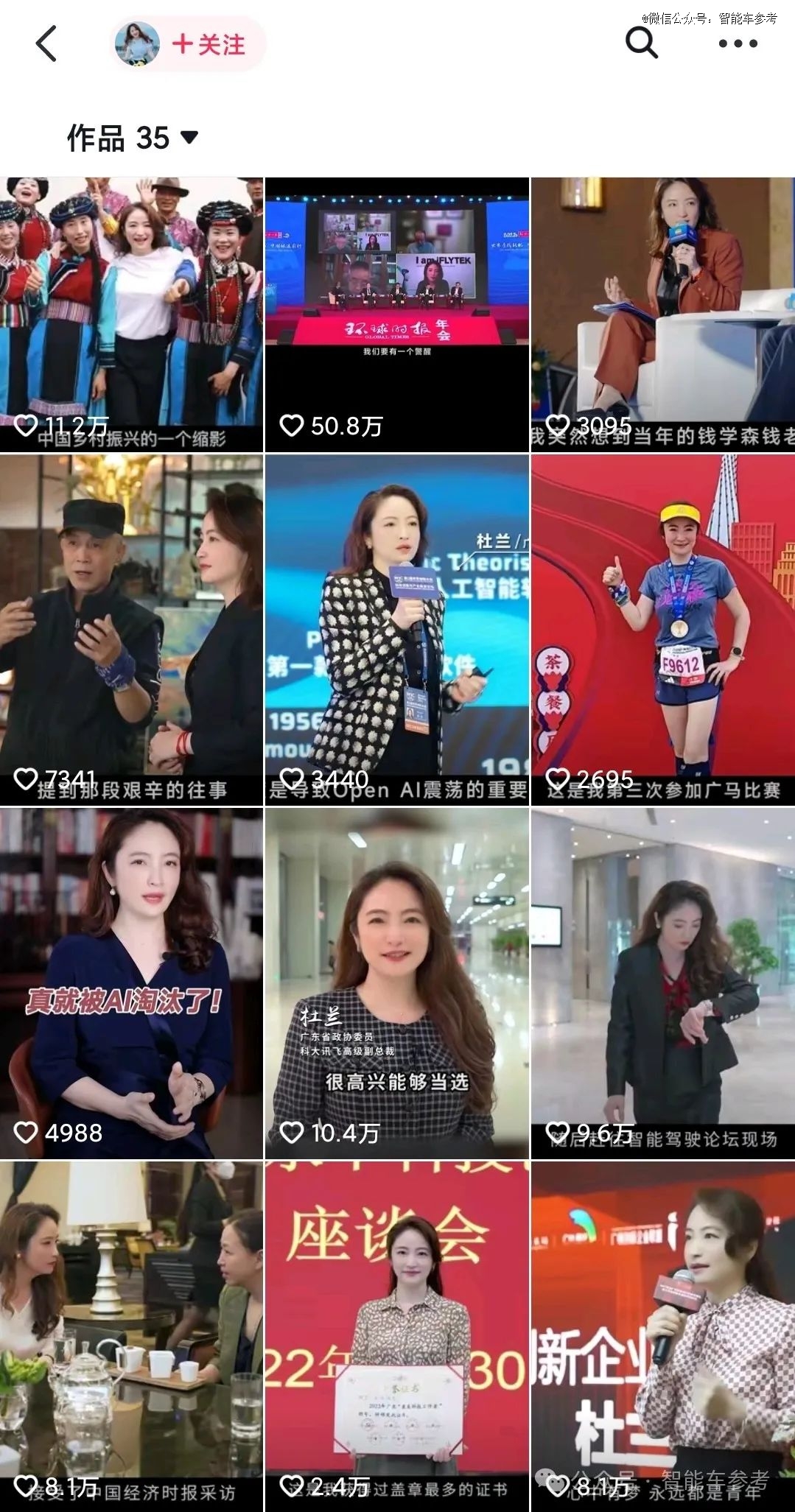Open the 很高兴能够当选 video
795x1512 pixels.
[397, 983]
